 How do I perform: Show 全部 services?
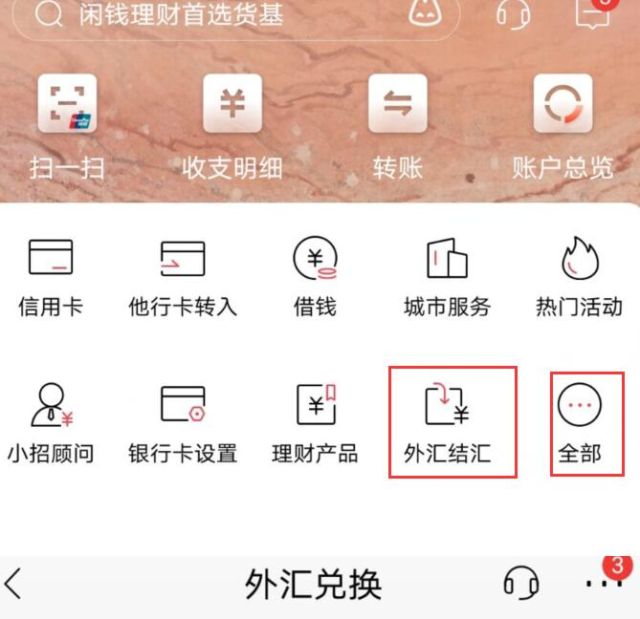coord(579,422)
